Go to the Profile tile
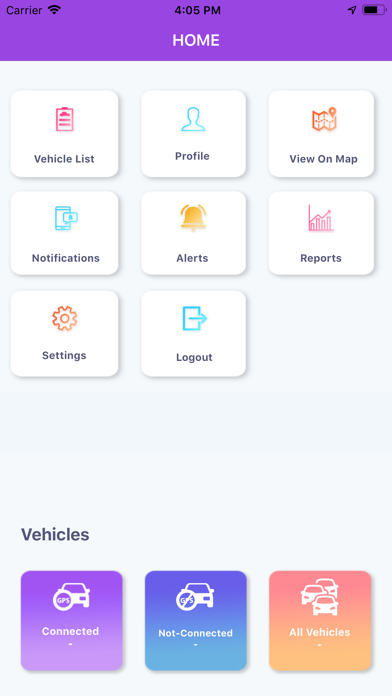This screenshot has width=392, height=696. click(194, 134)
